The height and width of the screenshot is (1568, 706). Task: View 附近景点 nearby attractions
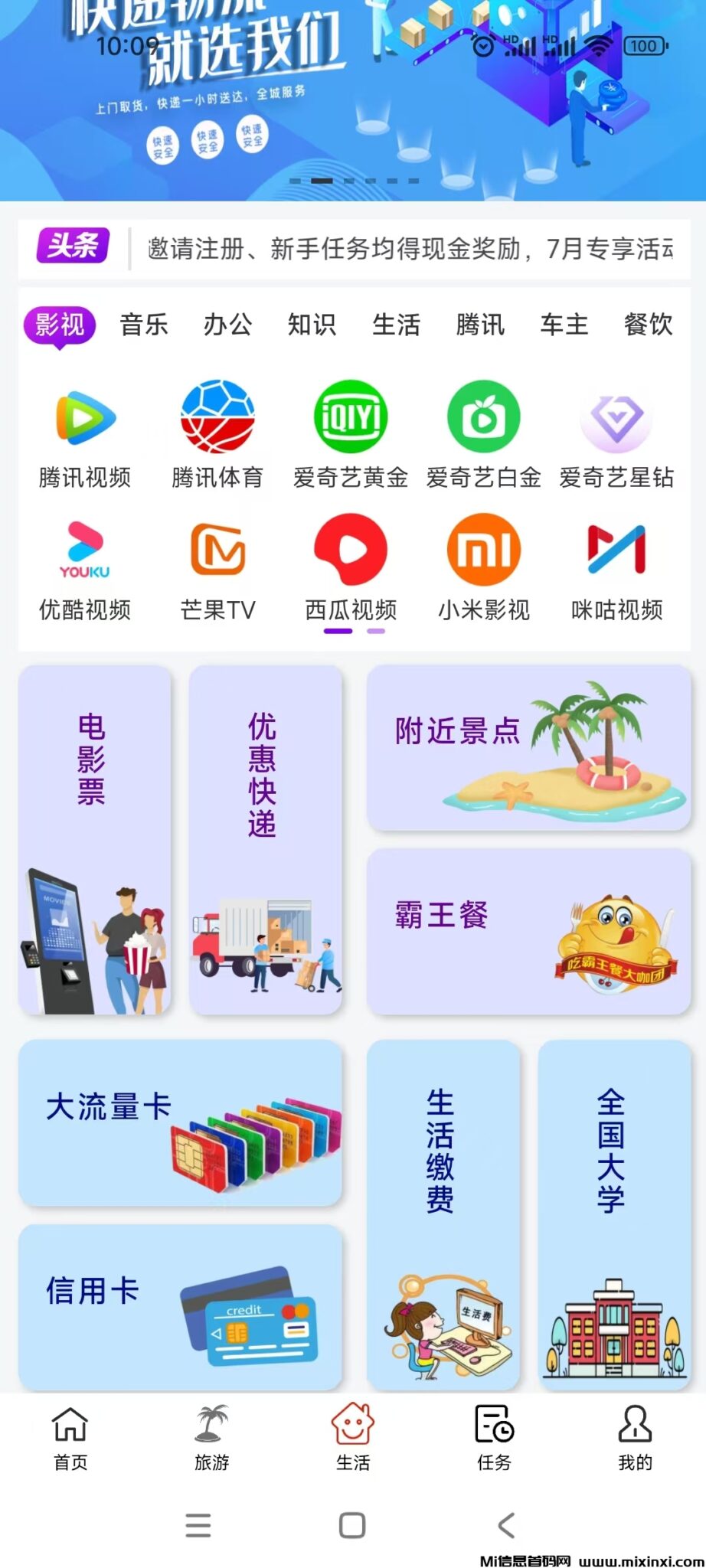pyautogui.click(x=528, y=747)
